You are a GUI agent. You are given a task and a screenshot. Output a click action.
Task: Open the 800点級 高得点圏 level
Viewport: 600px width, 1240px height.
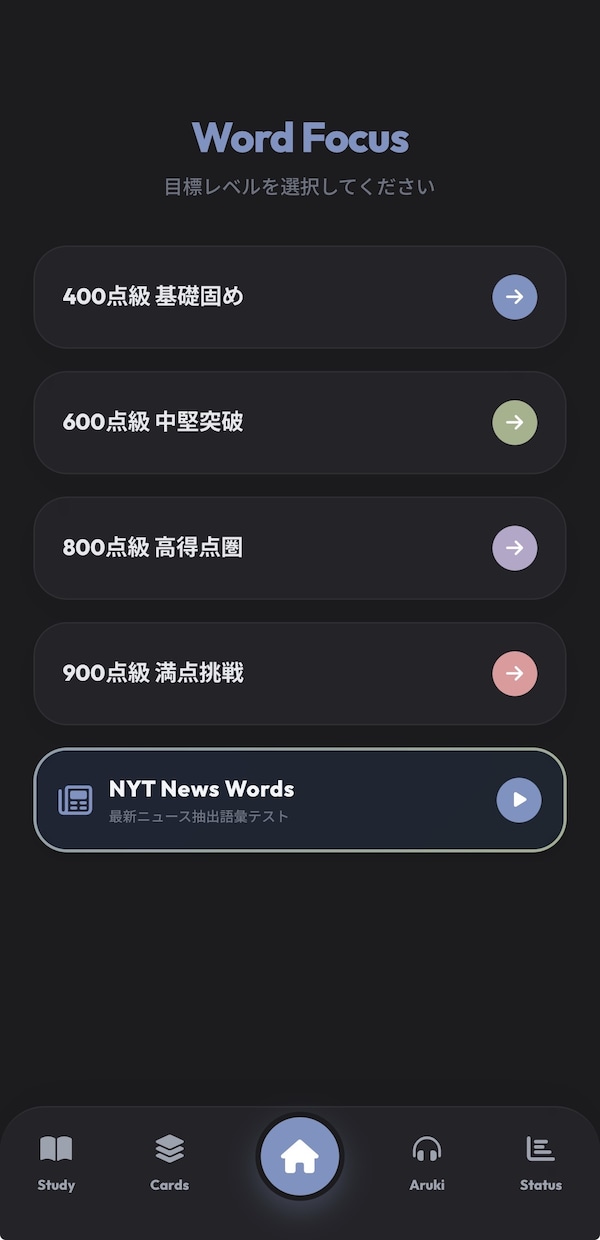(x=300, y=548)
